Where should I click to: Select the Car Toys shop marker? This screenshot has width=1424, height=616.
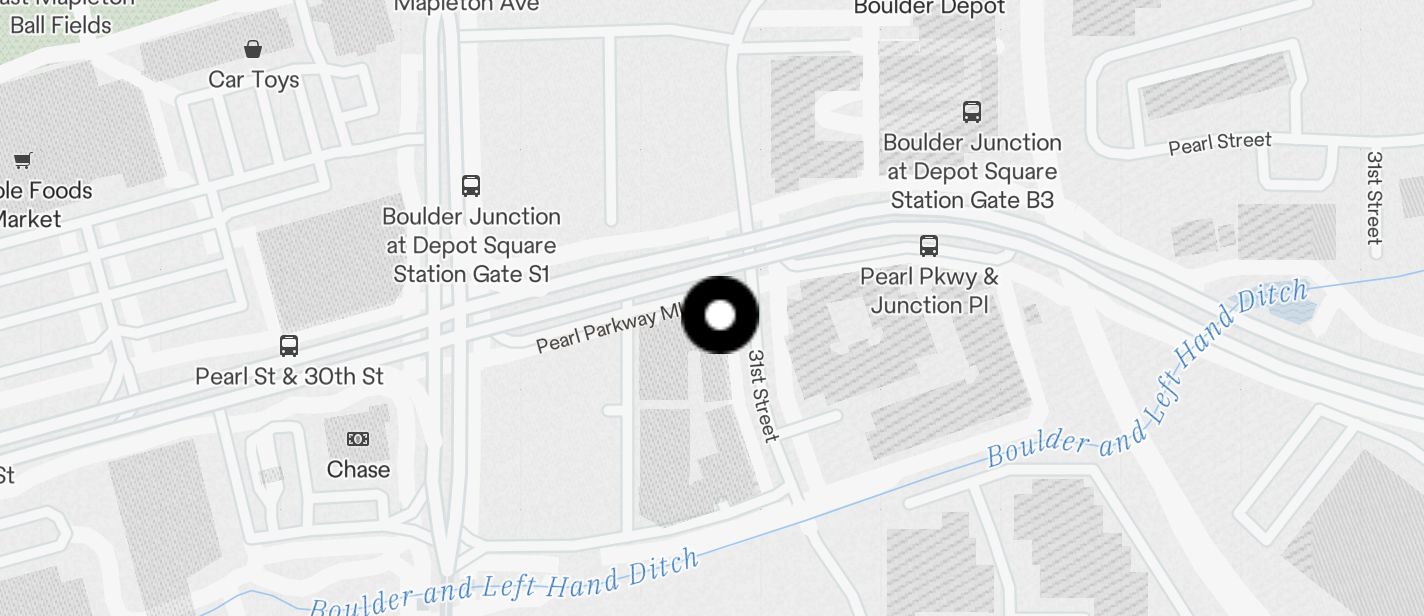(x=254, y=49)
